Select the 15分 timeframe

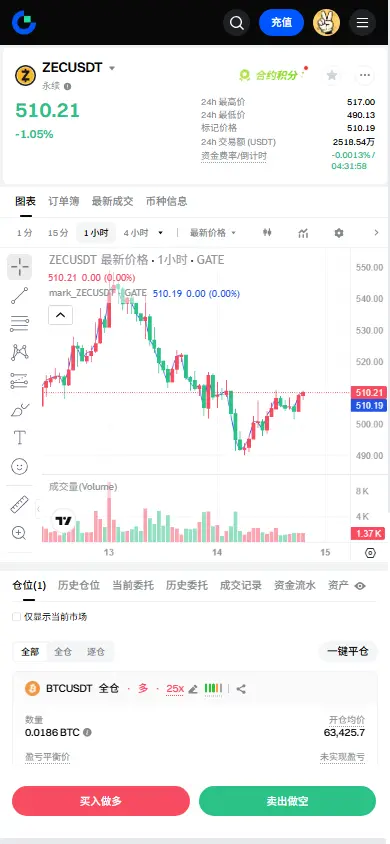tap(58, 233)
